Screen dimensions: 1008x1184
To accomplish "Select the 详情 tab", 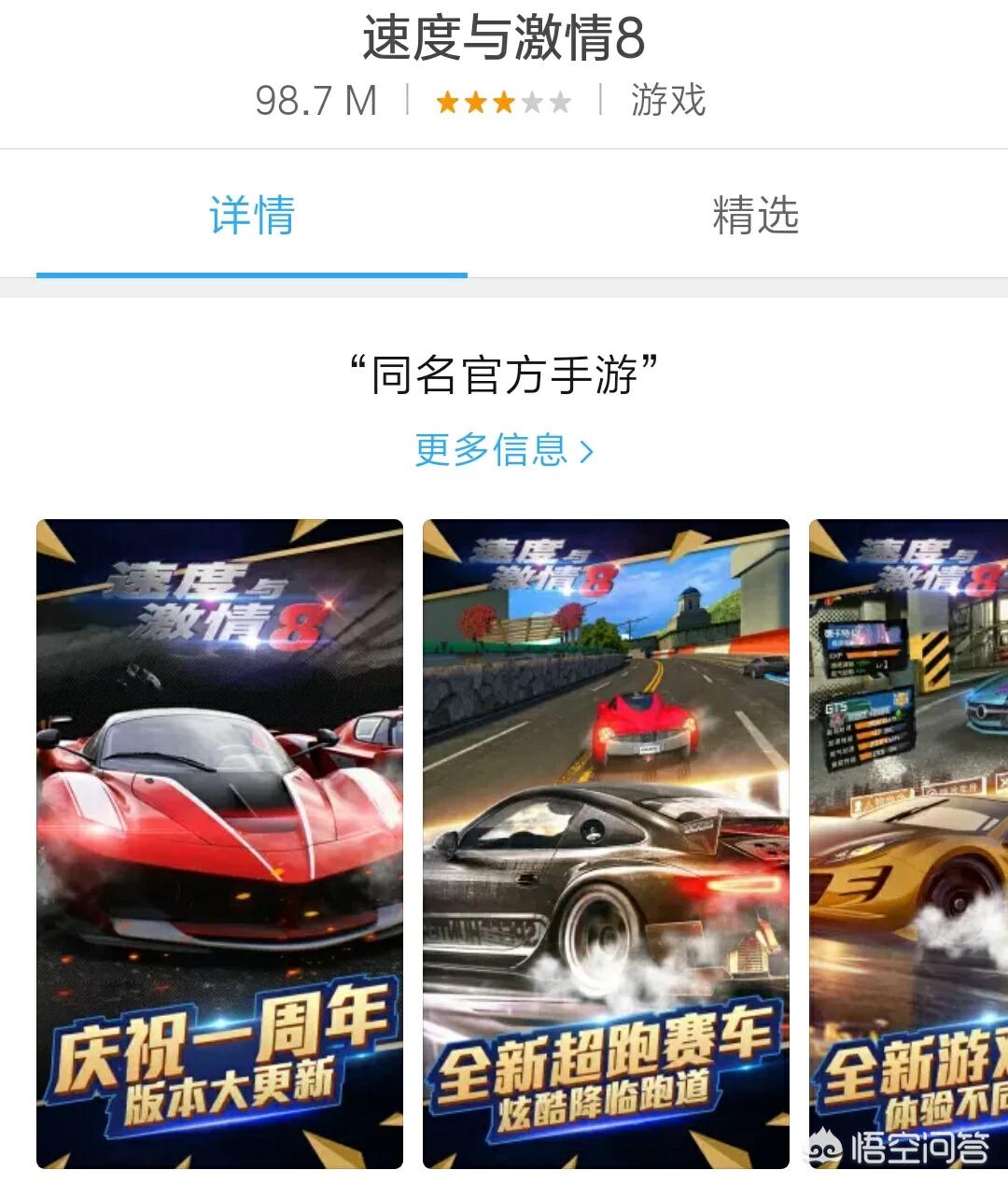I will (252, 216).
